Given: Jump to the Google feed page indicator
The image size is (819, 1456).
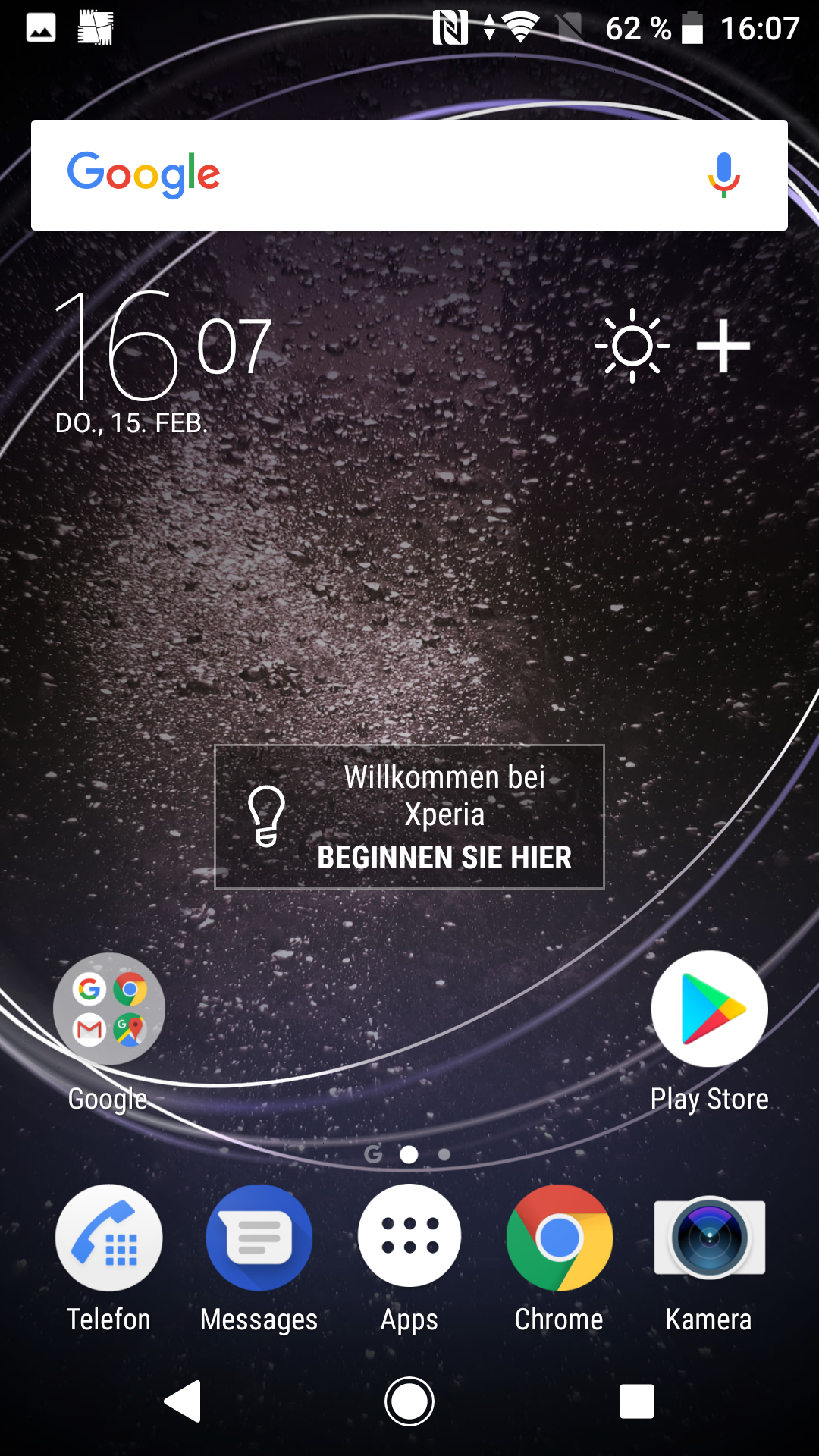Looking at the screenshot, I should pyautogui.click(x=373, y=1154).
